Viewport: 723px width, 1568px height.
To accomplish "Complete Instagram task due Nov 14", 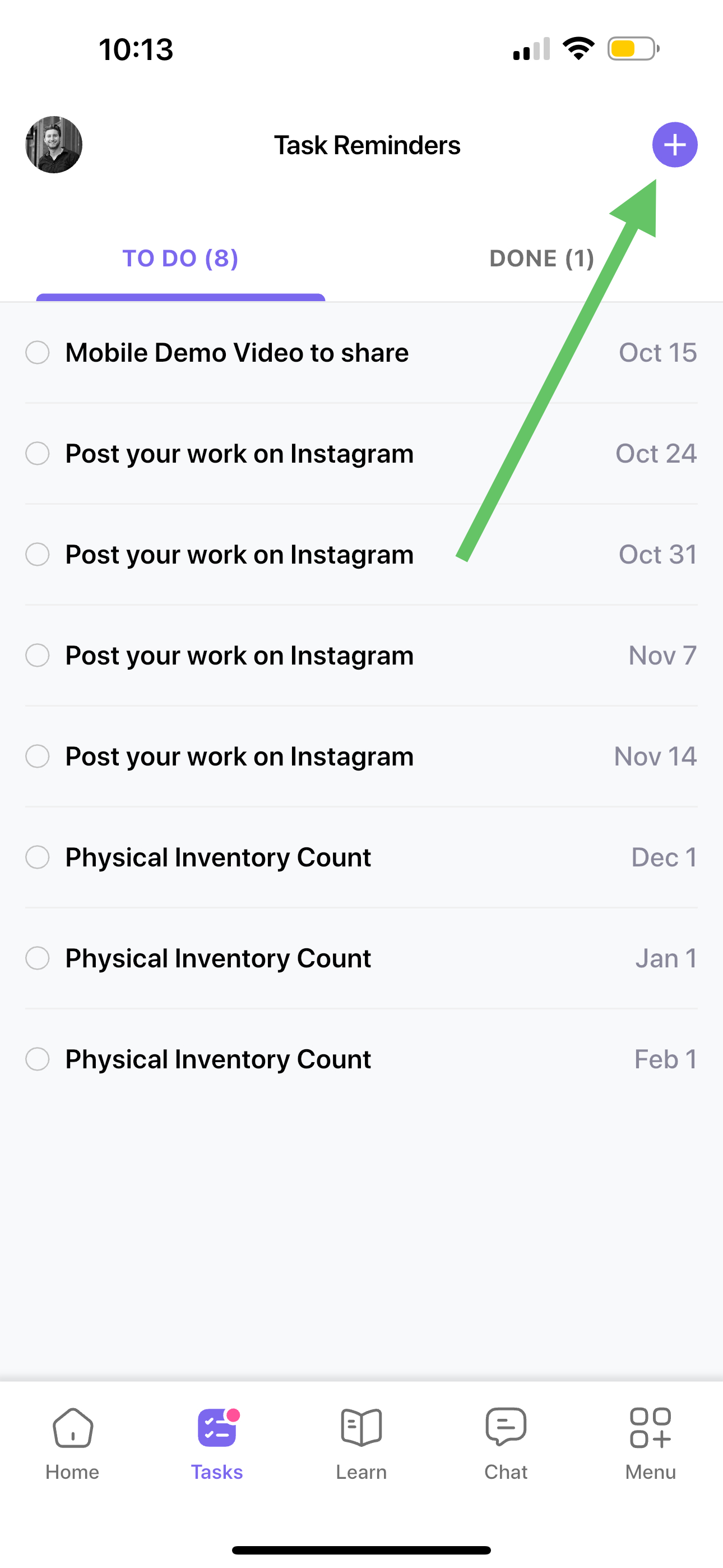I will pos(37,757).
